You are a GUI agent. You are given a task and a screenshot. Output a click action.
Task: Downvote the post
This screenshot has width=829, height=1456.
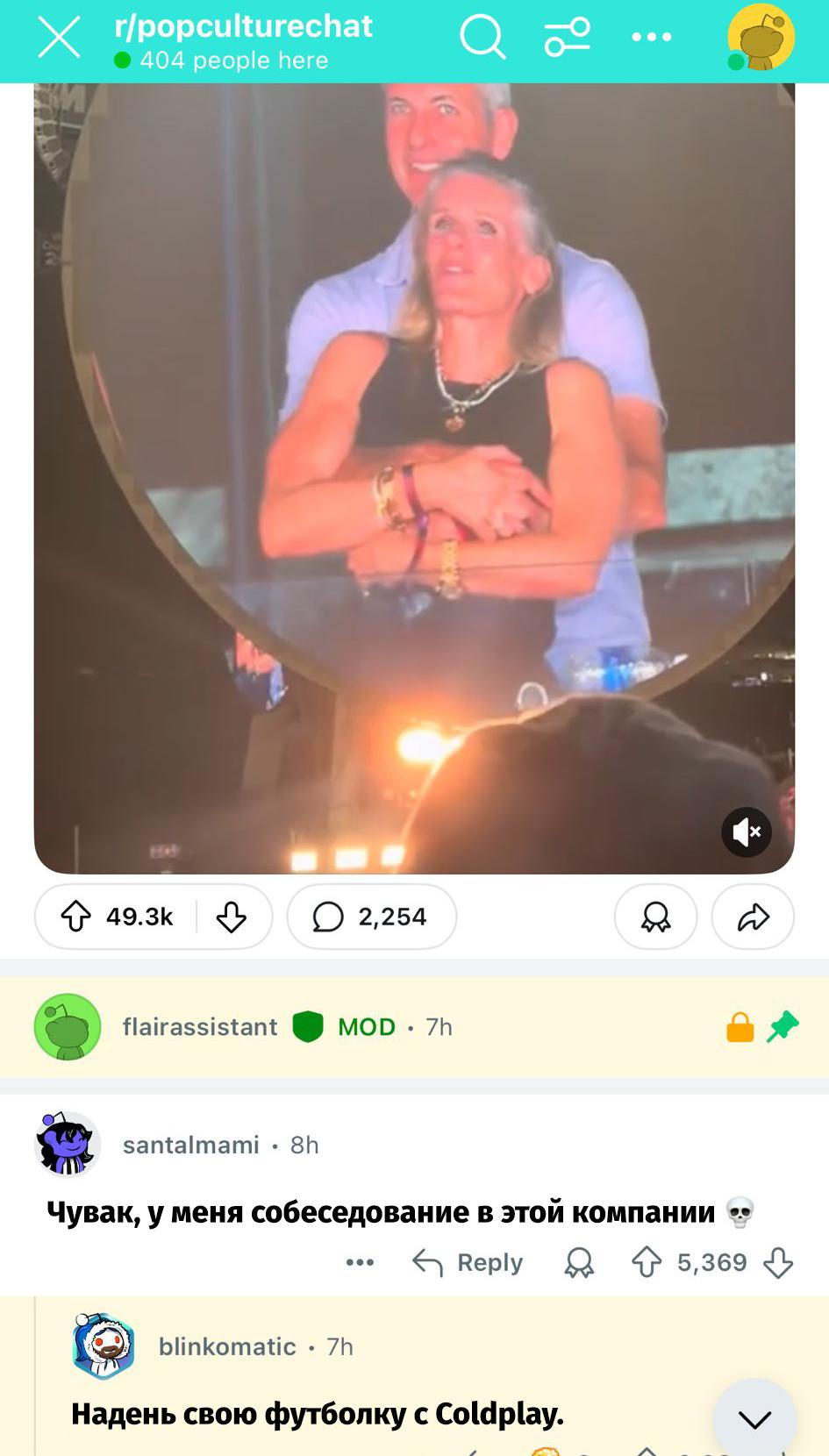[232, 917]
